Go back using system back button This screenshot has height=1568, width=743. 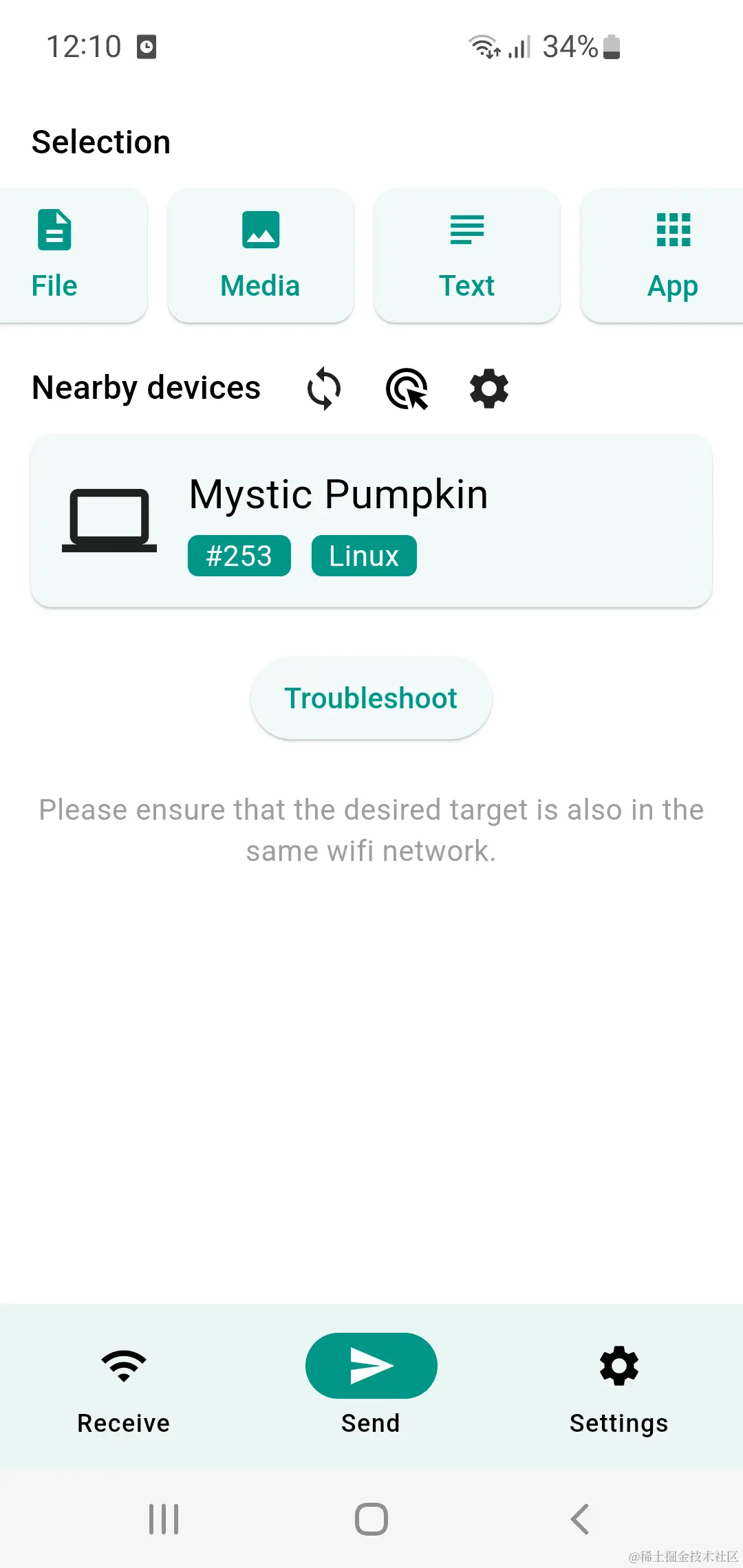580,1518
